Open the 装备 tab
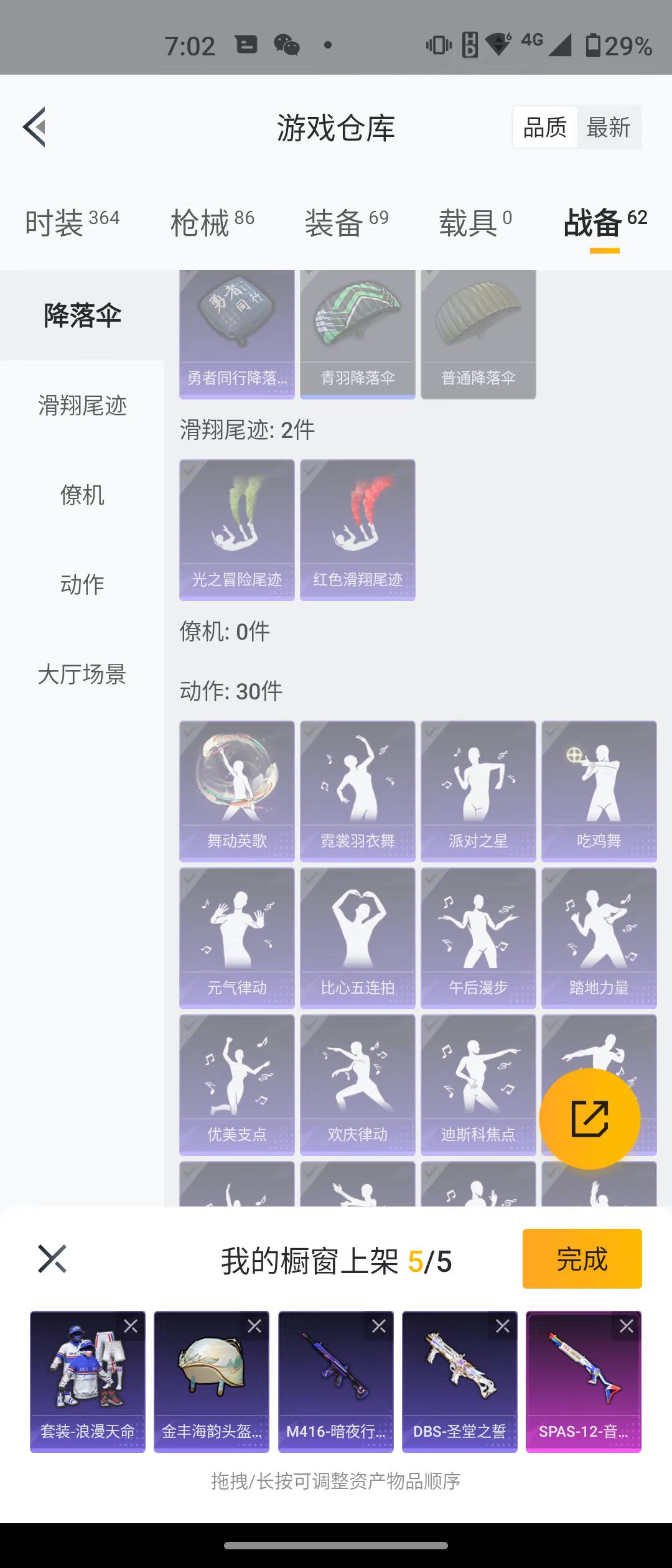Viewport: 672px width, 1568px height. pos(346,222)
